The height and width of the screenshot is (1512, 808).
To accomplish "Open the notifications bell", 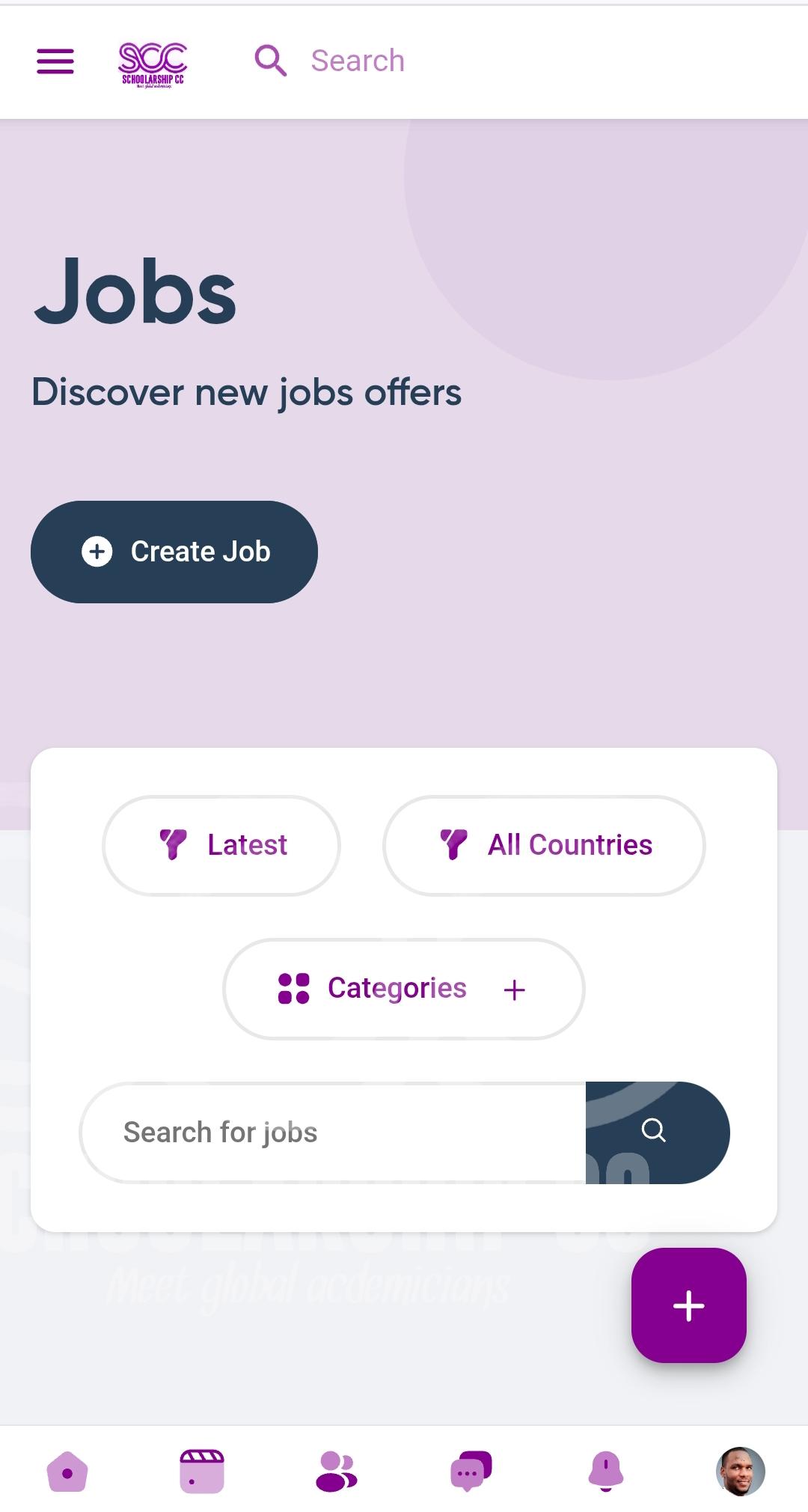I will (606, 1472).
